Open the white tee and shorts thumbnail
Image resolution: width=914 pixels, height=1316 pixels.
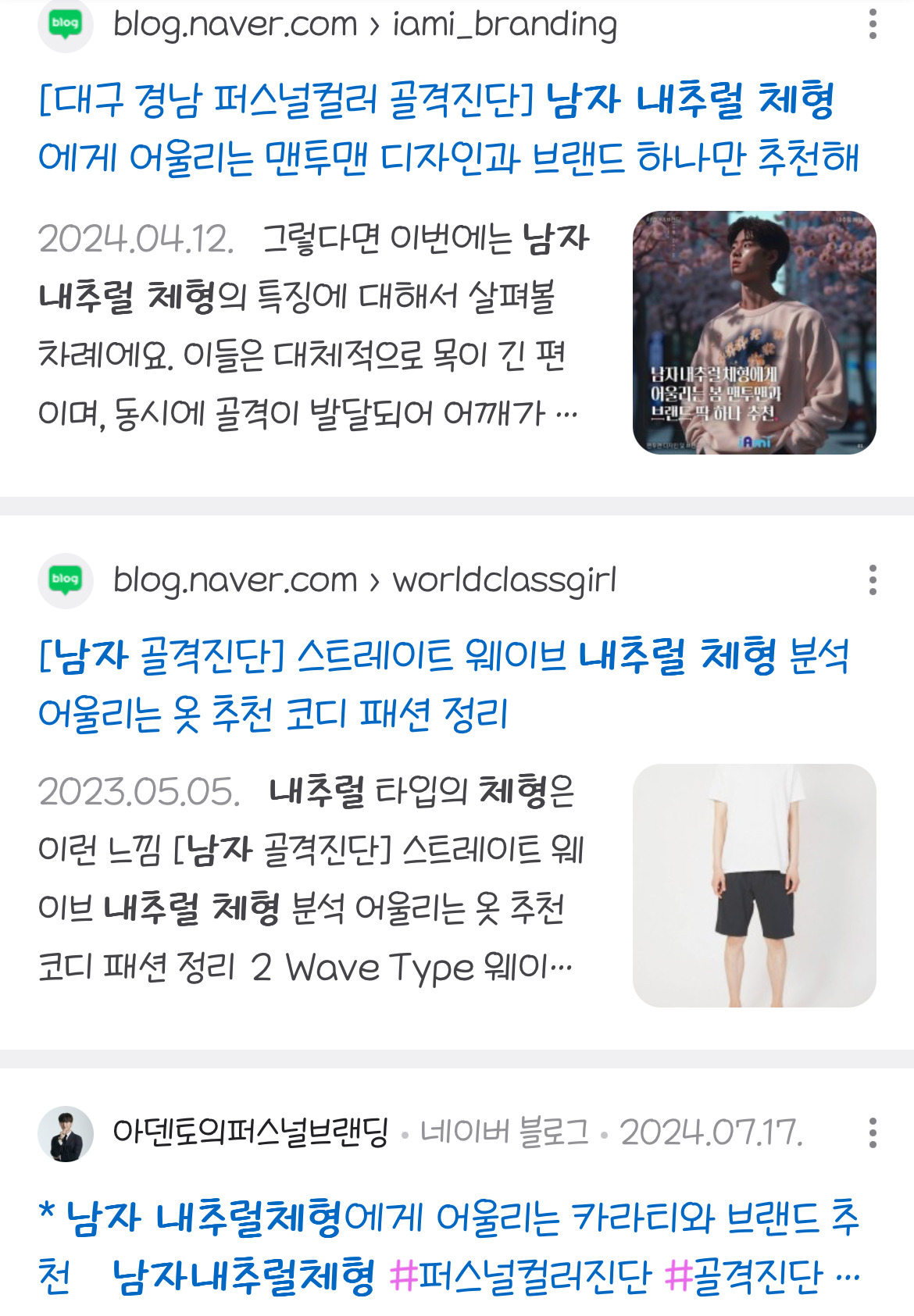[x=754, y=885]
